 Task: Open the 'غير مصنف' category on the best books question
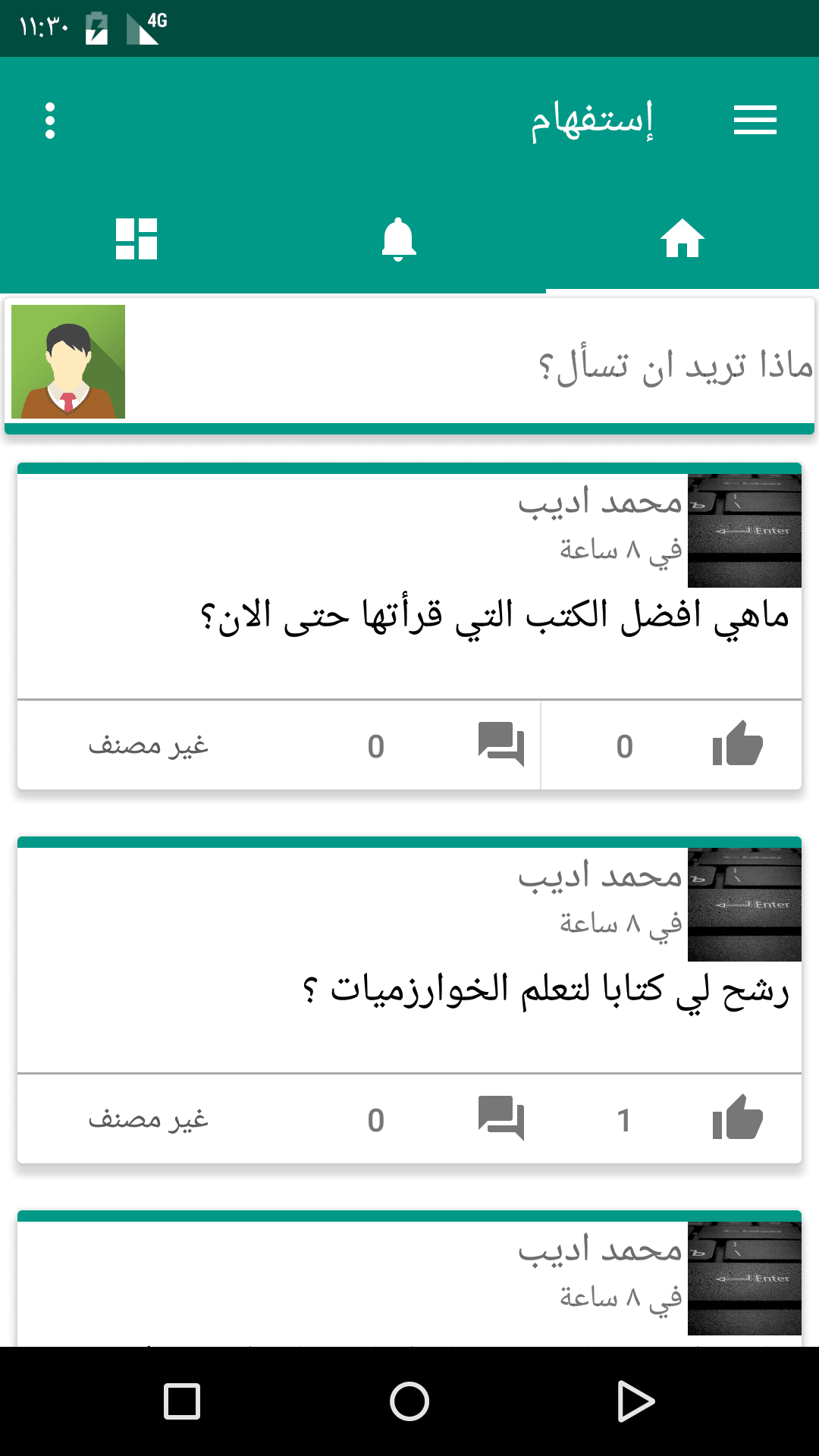coord(148,745)
